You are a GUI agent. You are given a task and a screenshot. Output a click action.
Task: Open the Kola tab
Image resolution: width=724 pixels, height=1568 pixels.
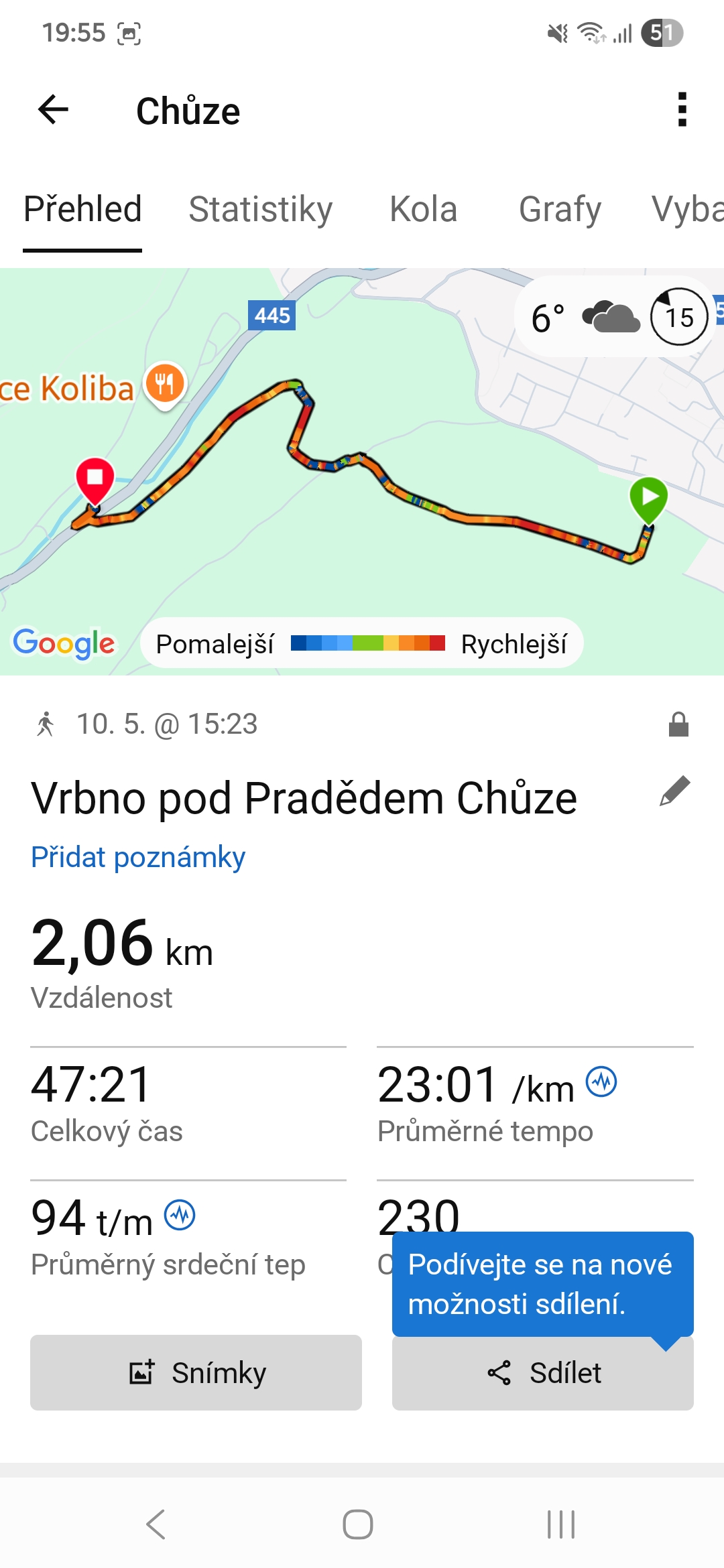(x=424, y=209)
